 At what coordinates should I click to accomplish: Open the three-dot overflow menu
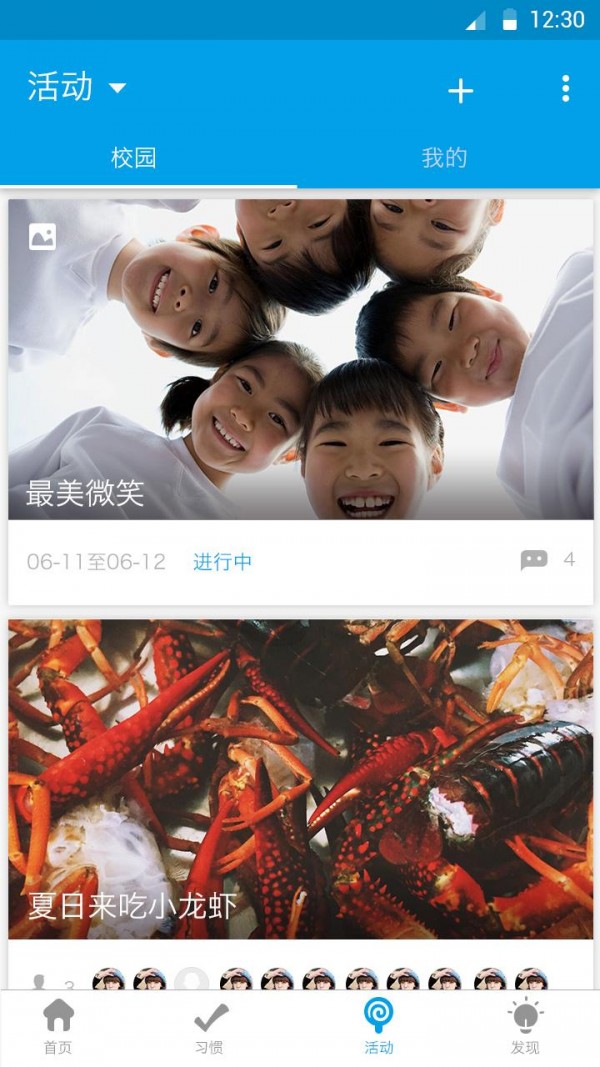click(565, 89)
